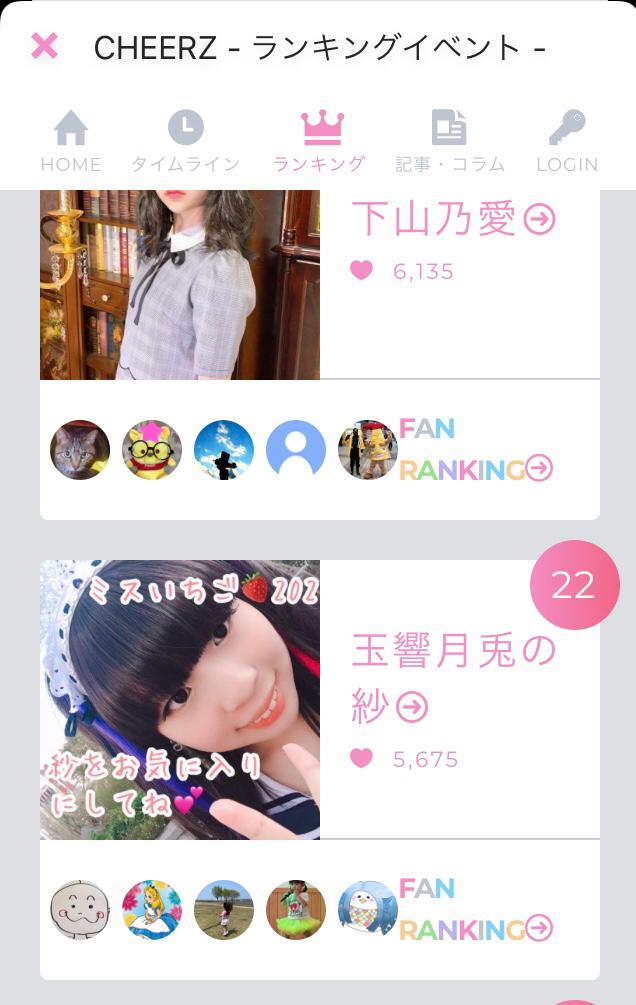This screenshot has width=636, height=1005.
Task: Open 玉響月兎の紗's profile link
Action: click(453, 678)
